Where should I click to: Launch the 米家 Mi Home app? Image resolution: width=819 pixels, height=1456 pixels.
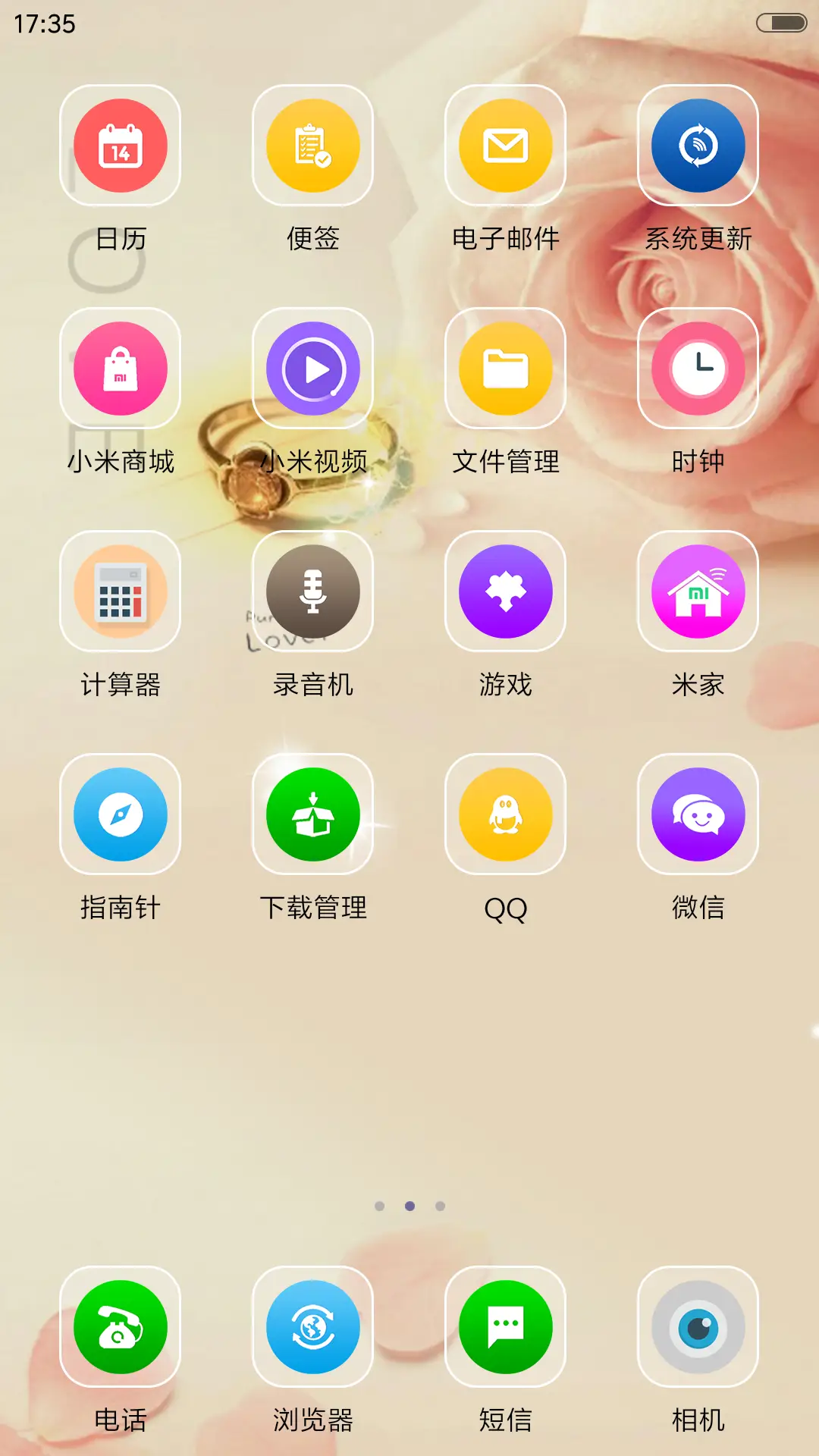click(698, 592)
